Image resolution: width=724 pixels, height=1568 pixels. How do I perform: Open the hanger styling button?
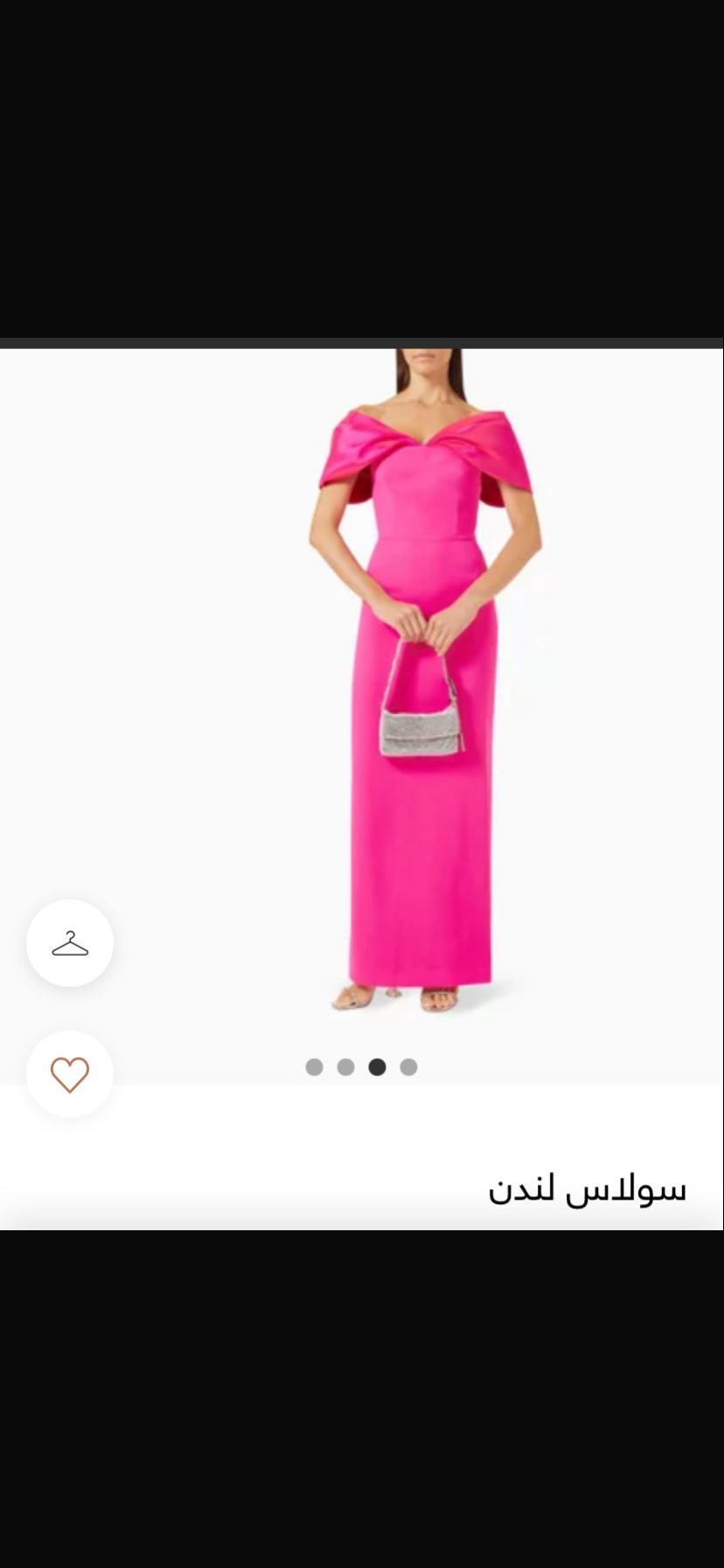[x=70, y=943]
